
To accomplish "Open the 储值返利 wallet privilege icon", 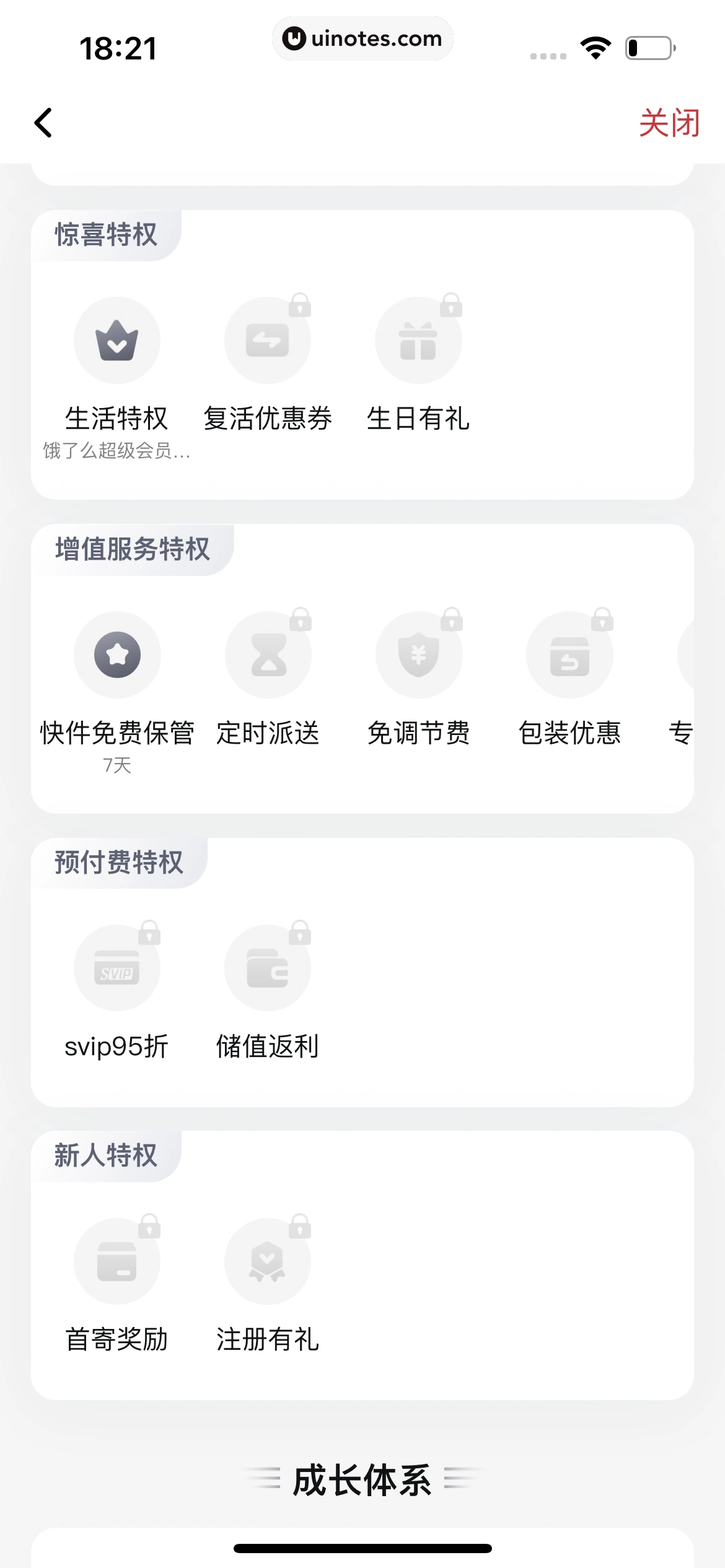I will pyautogui.click(x=267, y=967).
